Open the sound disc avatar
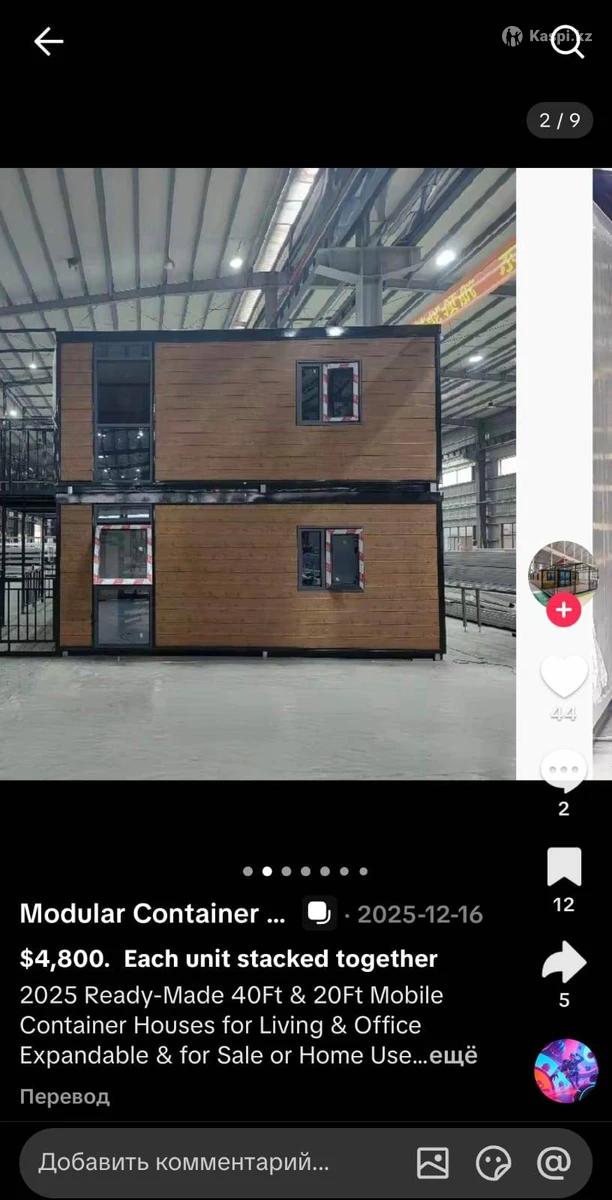612x1200 pixels. (x=566, y=1070)
